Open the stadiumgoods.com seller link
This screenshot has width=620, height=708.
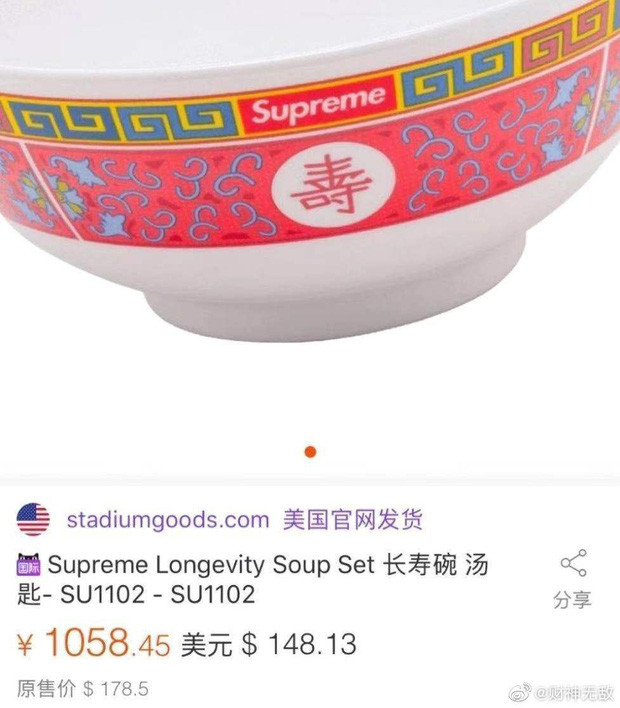[x=168, y=519]
